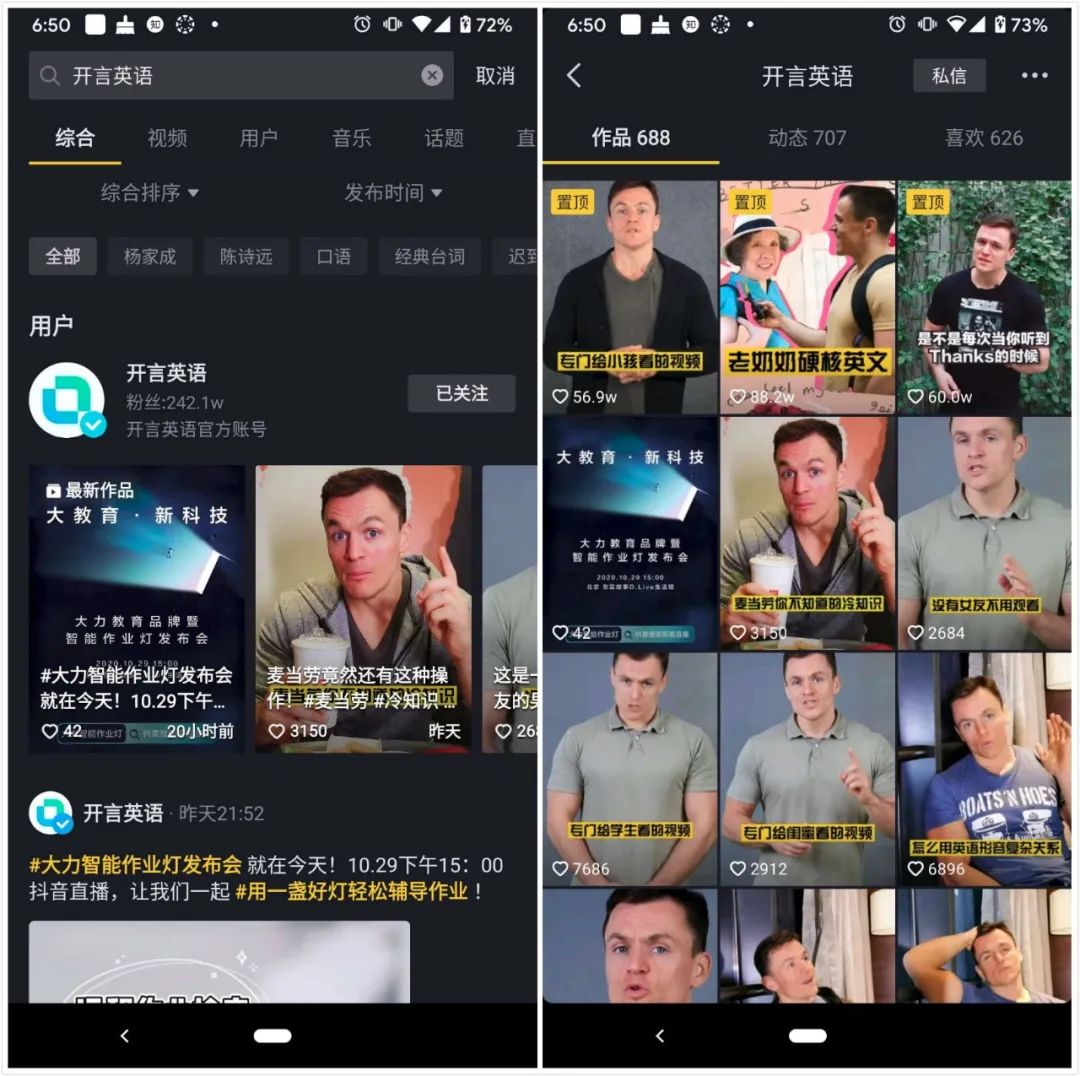Open the 综合排序 sorting dropdown
This screenshot has width=1080, height=1076.
click(150, 192)
